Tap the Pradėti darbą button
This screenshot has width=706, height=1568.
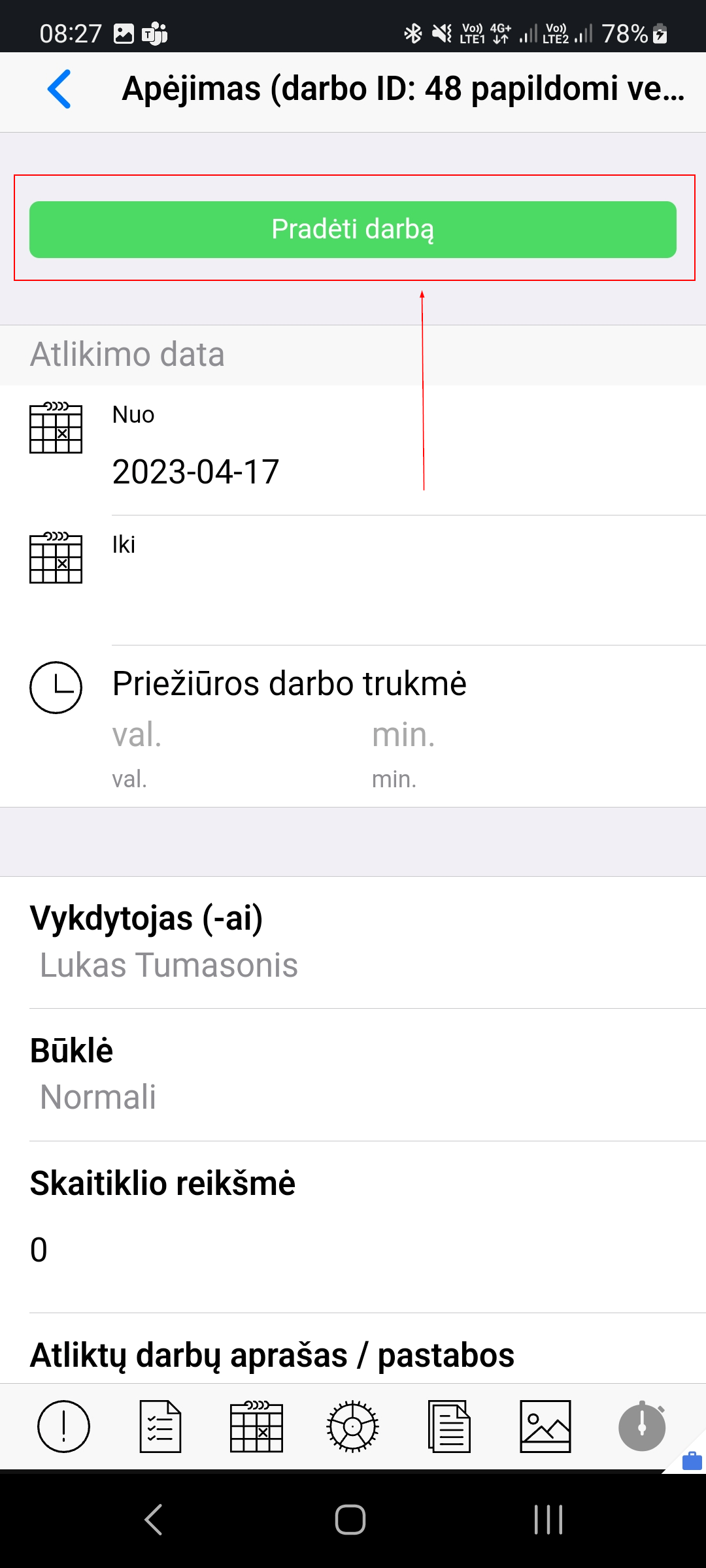(x=352, y=229)
